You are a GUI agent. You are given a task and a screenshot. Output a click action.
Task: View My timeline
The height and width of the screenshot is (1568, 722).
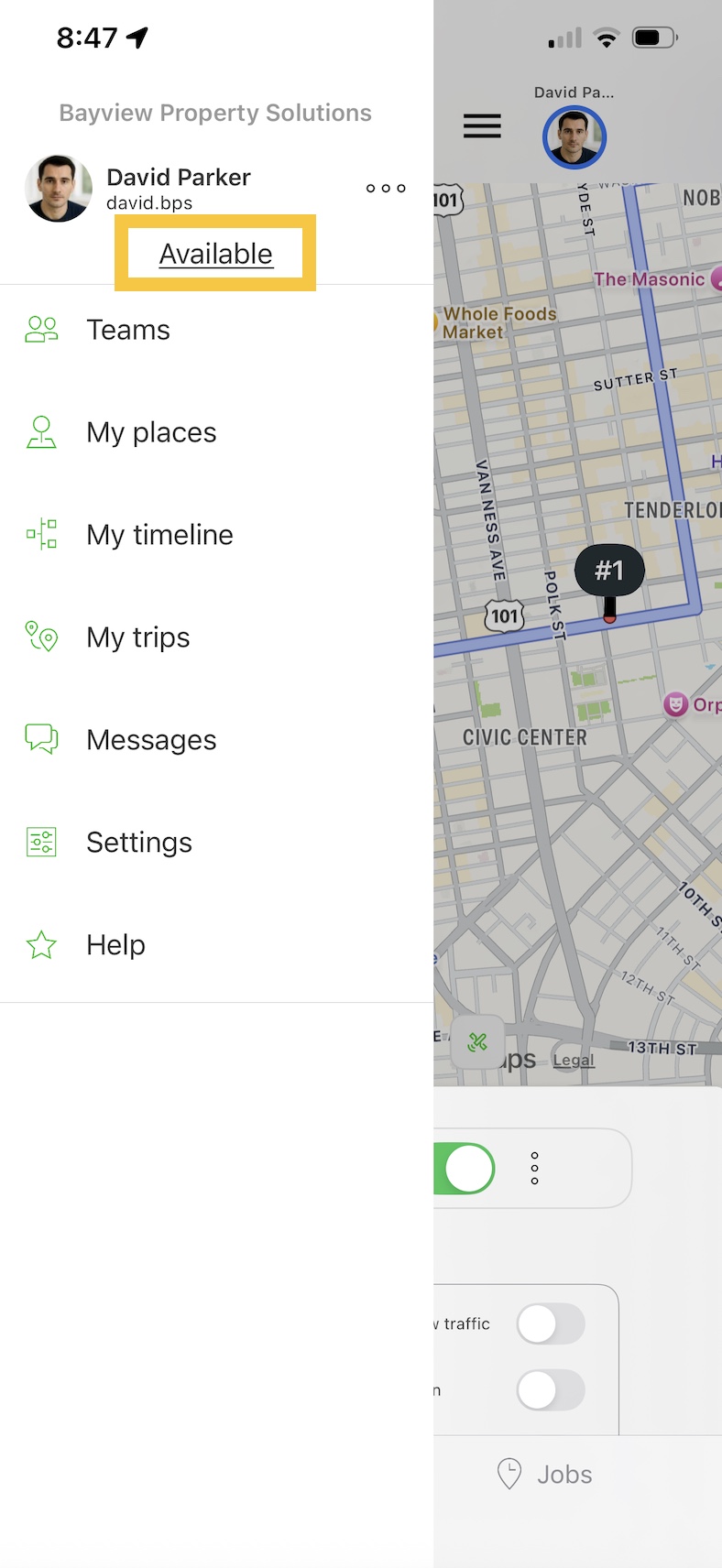click(159, 535)
